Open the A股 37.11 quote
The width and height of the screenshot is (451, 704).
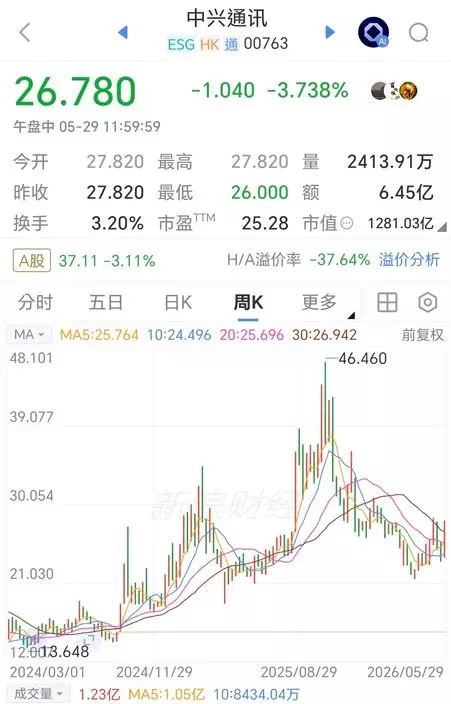[x=84, y=260]
